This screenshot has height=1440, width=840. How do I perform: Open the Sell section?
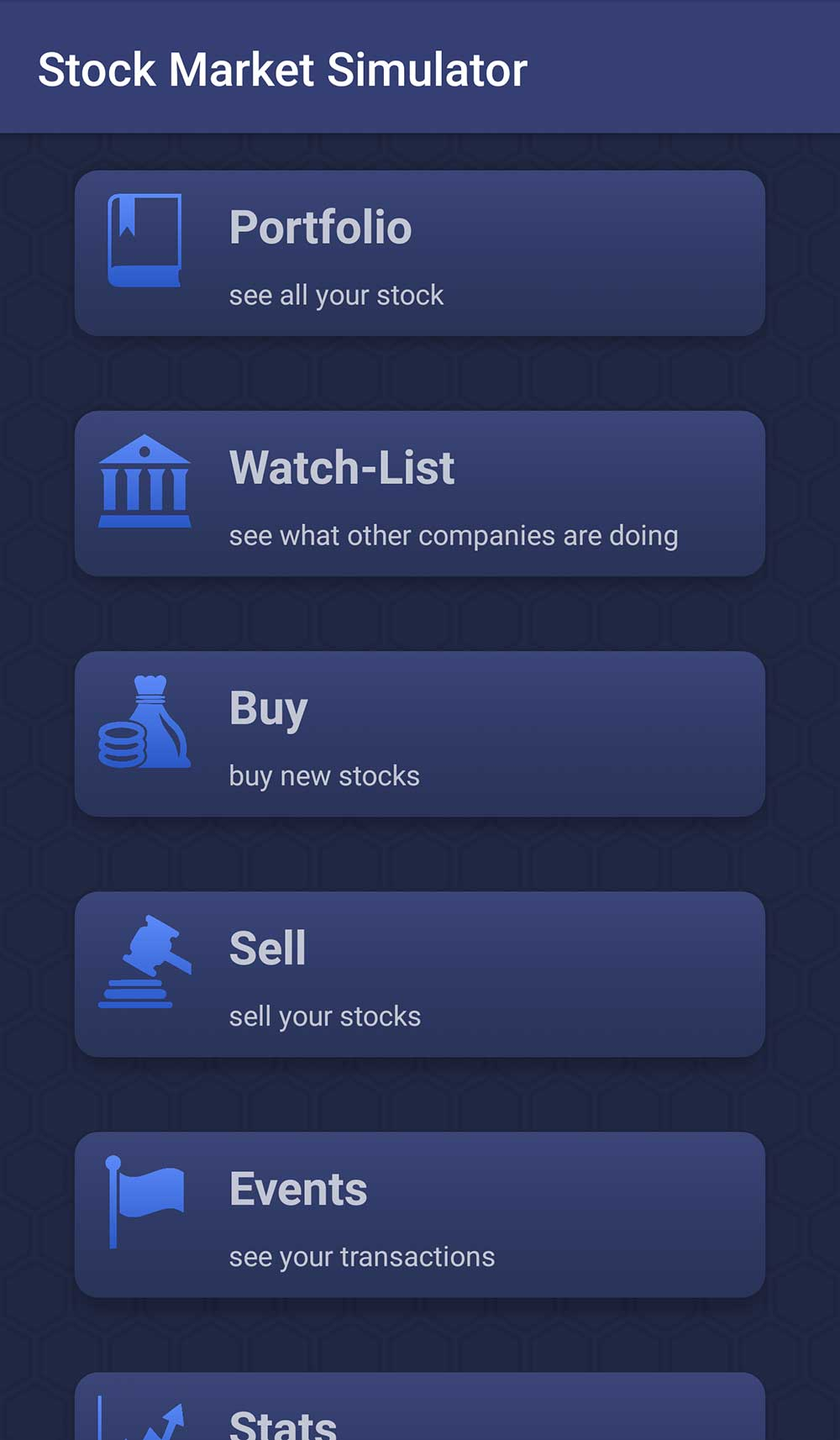point(420,972)
